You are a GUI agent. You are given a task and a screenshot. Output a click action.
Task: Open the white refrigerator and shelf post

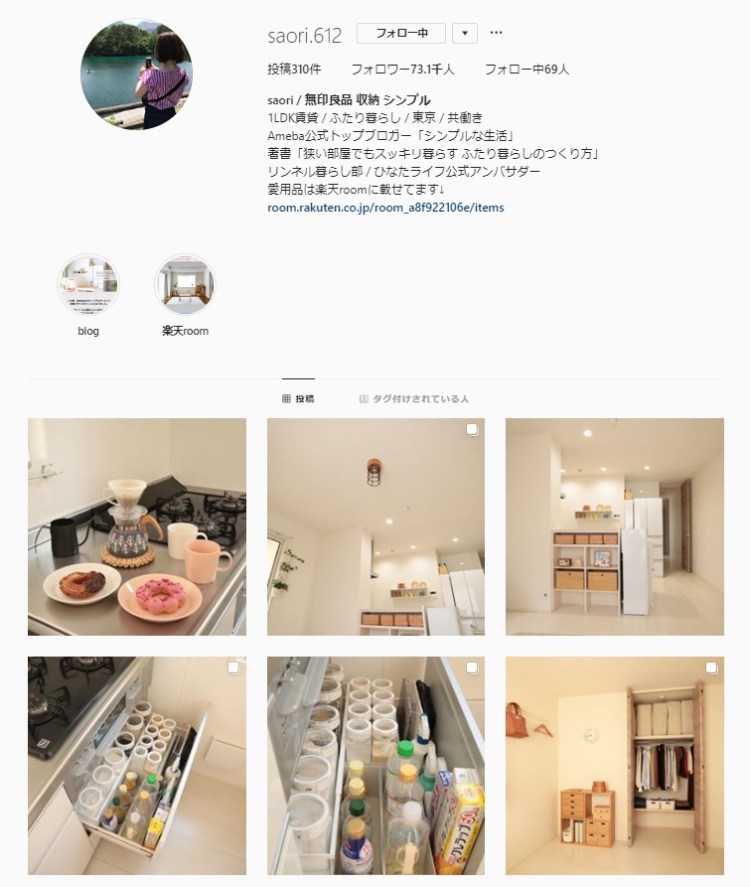[x=614, y=527]
